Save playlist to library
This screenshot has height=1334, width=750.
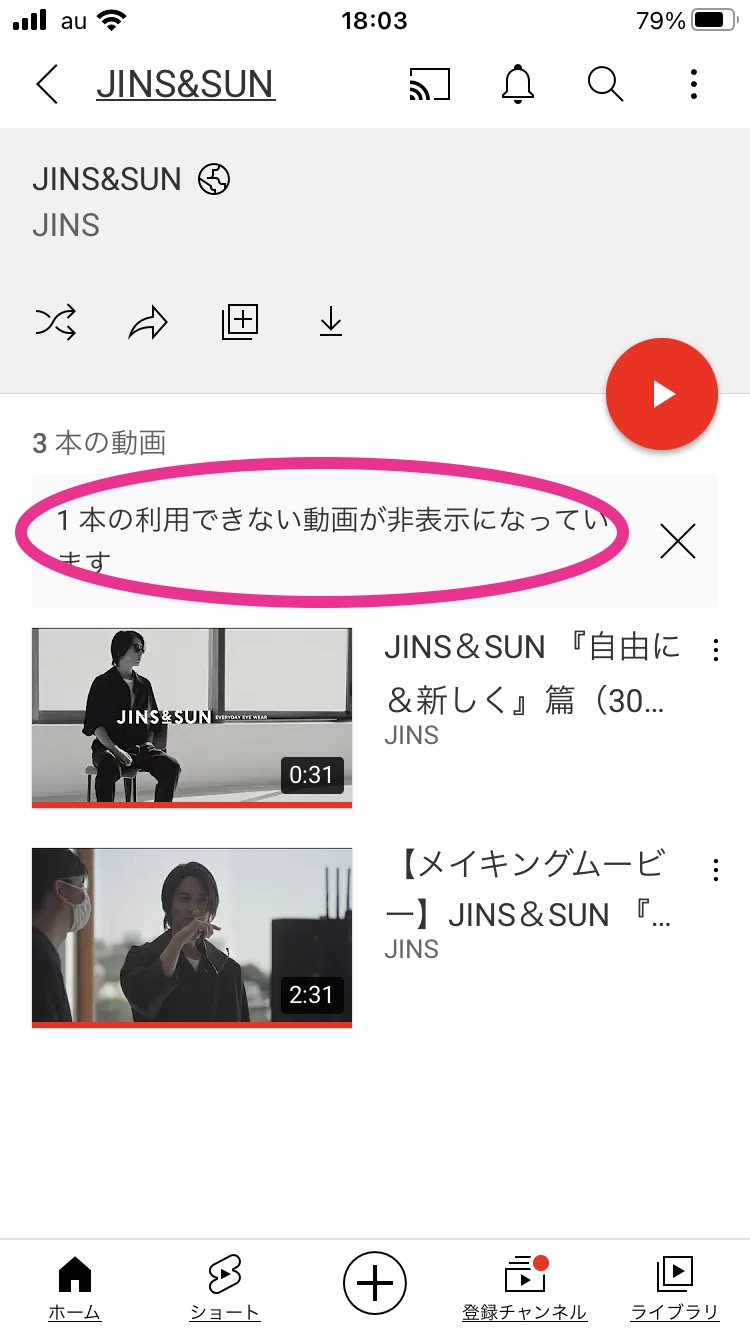point(240,322)
